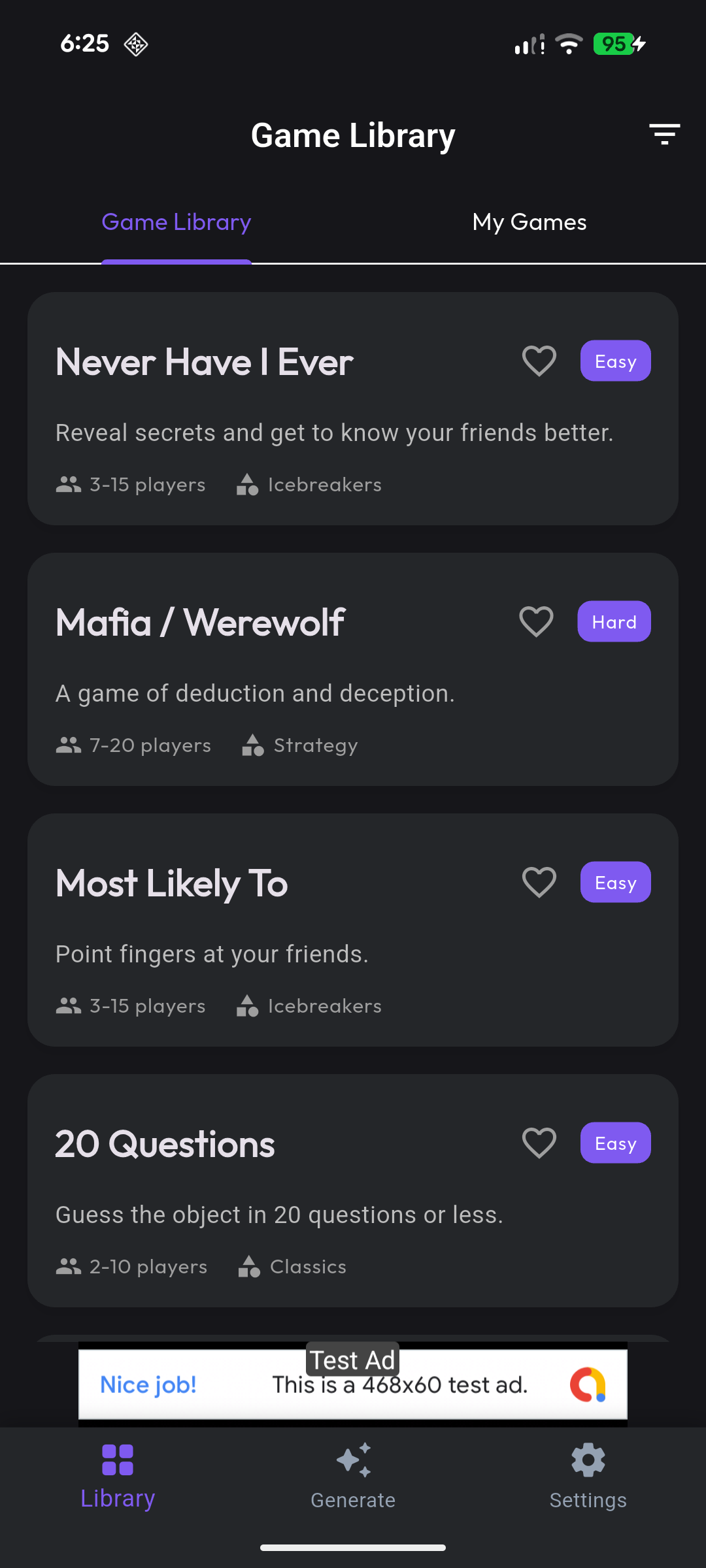Favorite the Never Have I Ever game
Viewport: 706px width, 1568px height.
[x=538, y=361]
